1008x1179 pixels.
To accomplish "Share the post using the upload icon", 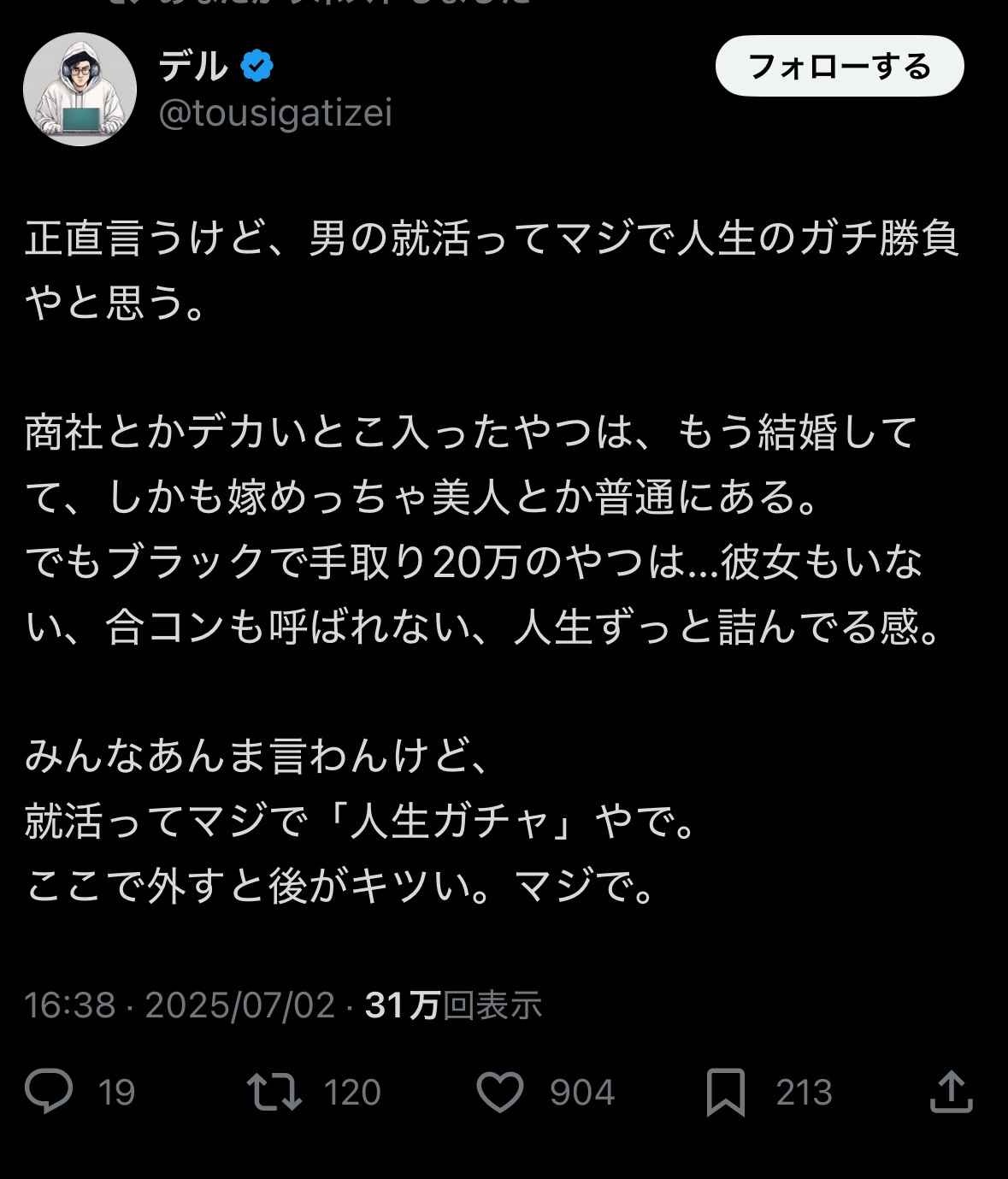I will pyautogui.click(x=951, y=1092).
